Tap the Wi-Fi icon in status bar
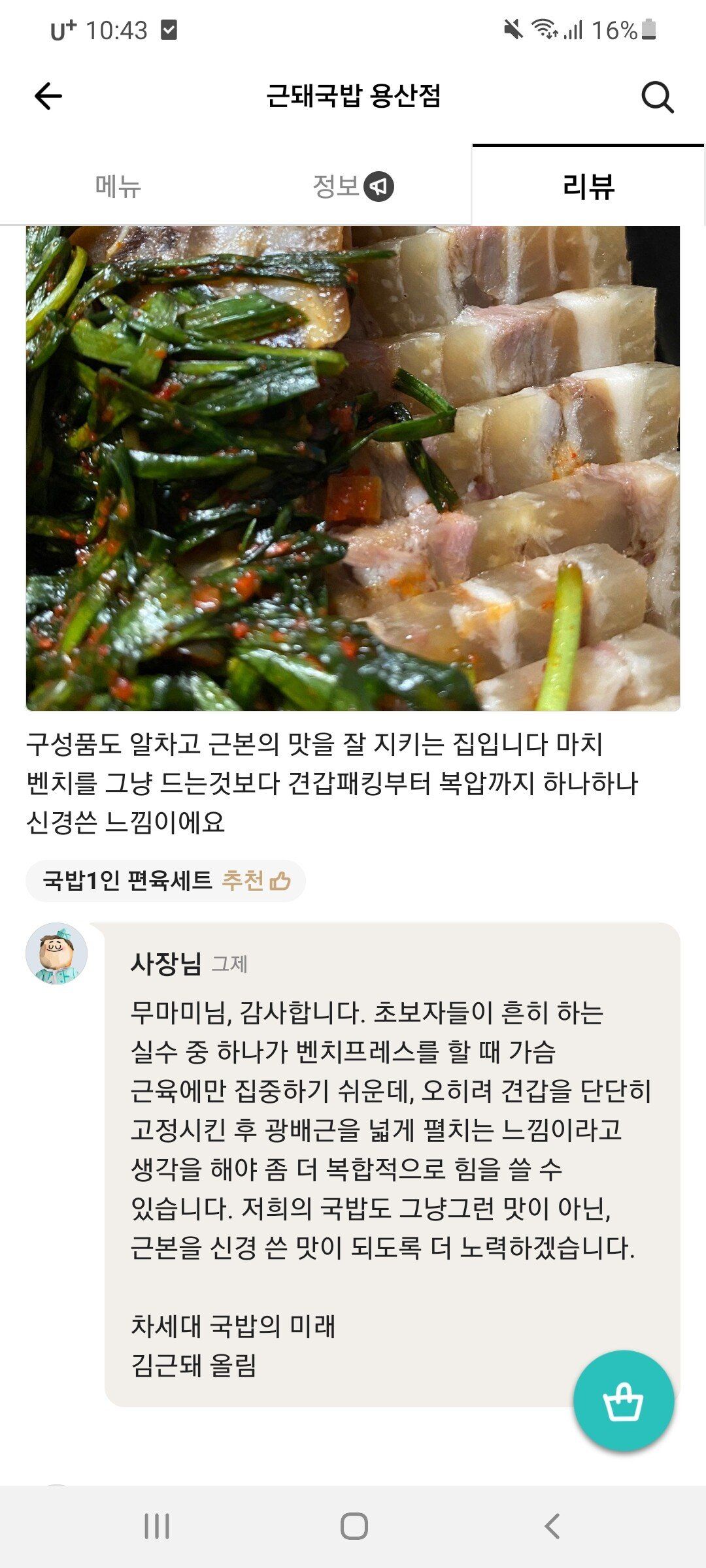Image resolution: width=706 pixels, height=1568 pixels. tap(543, 28)
